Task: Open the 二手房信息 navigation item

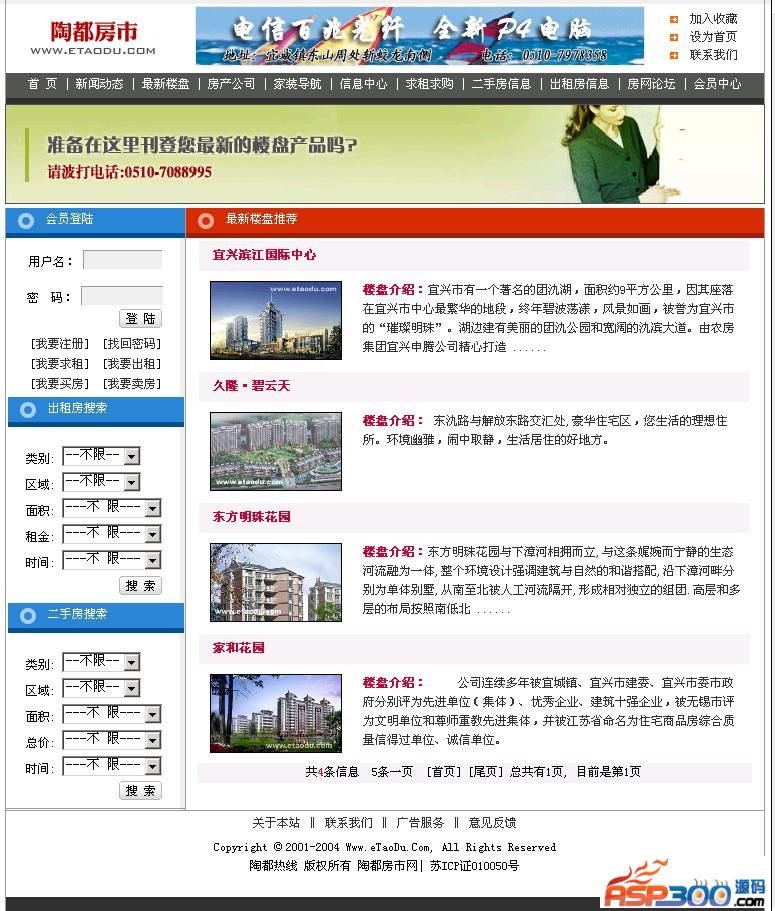Action: click(x=501, y=84)
